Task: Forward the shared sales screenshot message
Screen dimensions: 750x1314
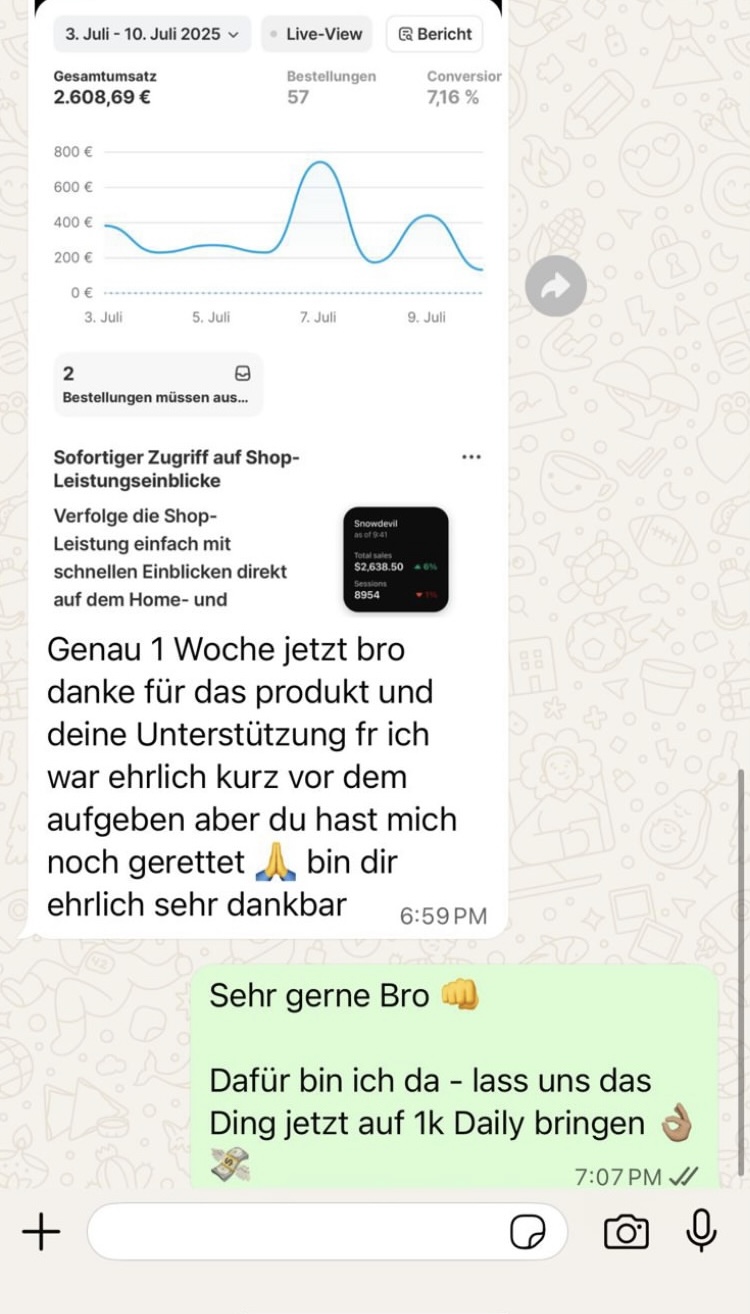Action: [555, 287]
